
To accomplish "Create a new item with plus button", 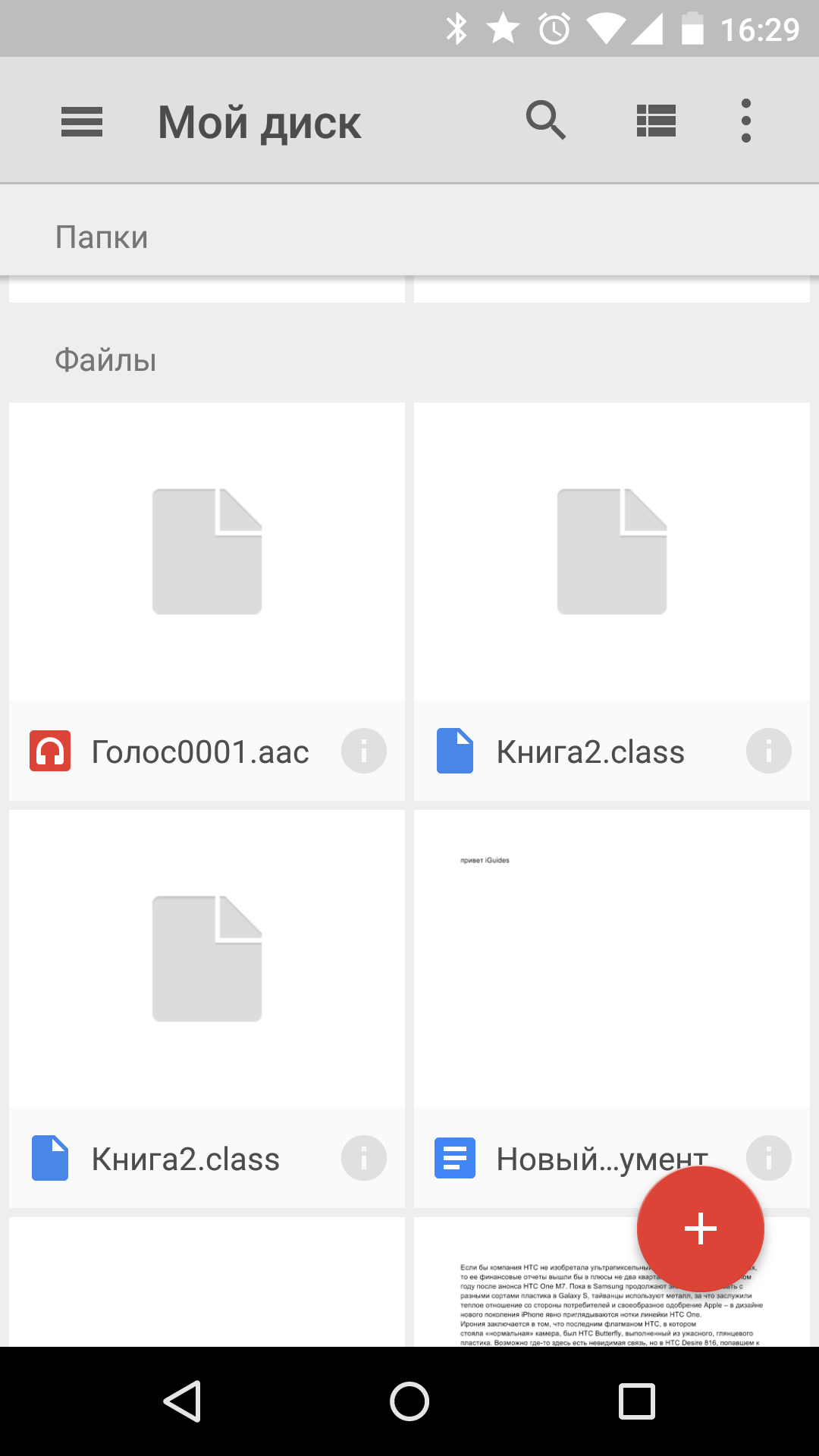I will point(701,1228).
